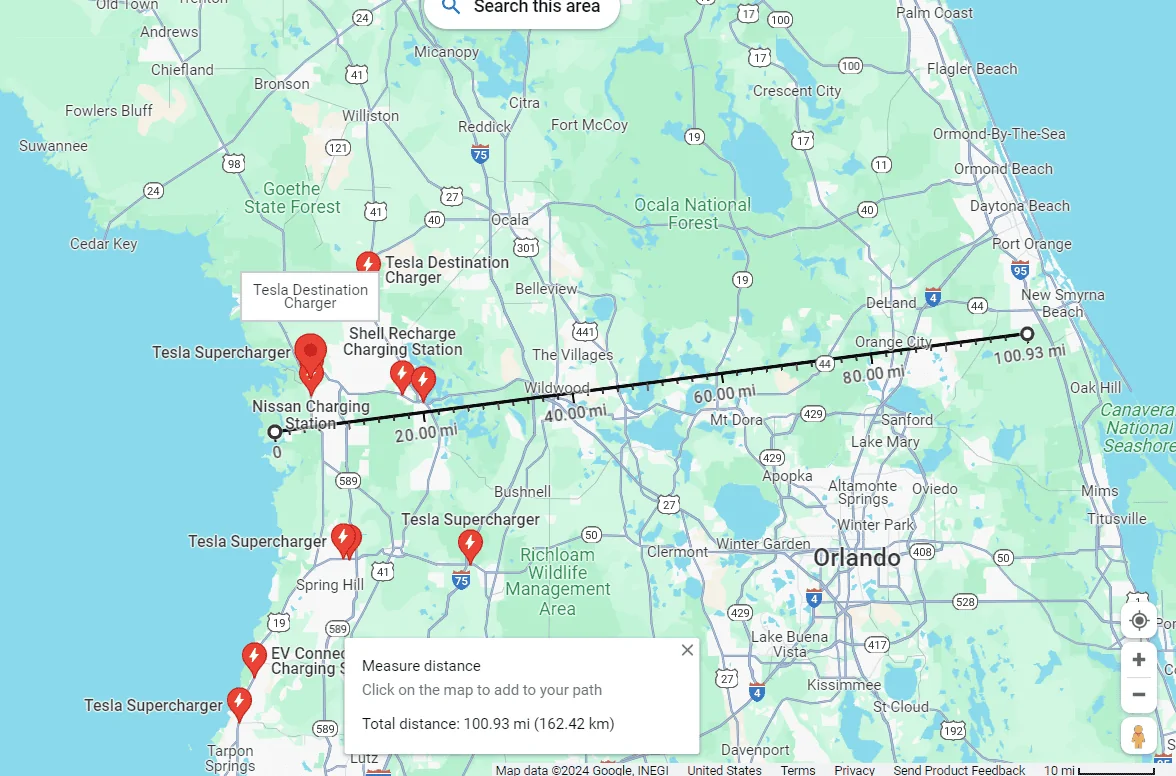
Task: Select the Shell Recharge Charging Station pin
Action: click(402, 375)
